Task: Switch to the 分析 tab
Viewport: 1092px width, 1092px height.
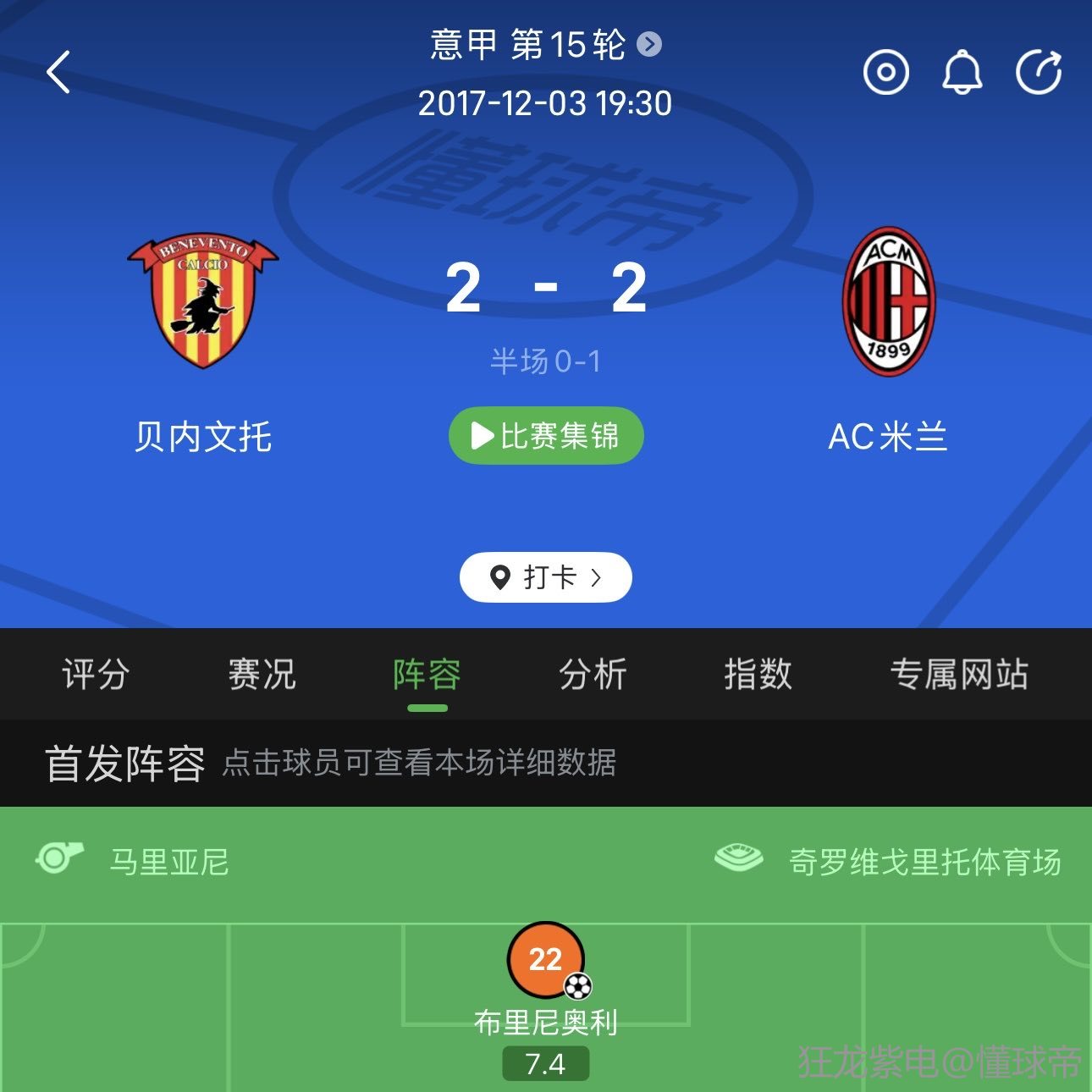Action: pos(593,675)
